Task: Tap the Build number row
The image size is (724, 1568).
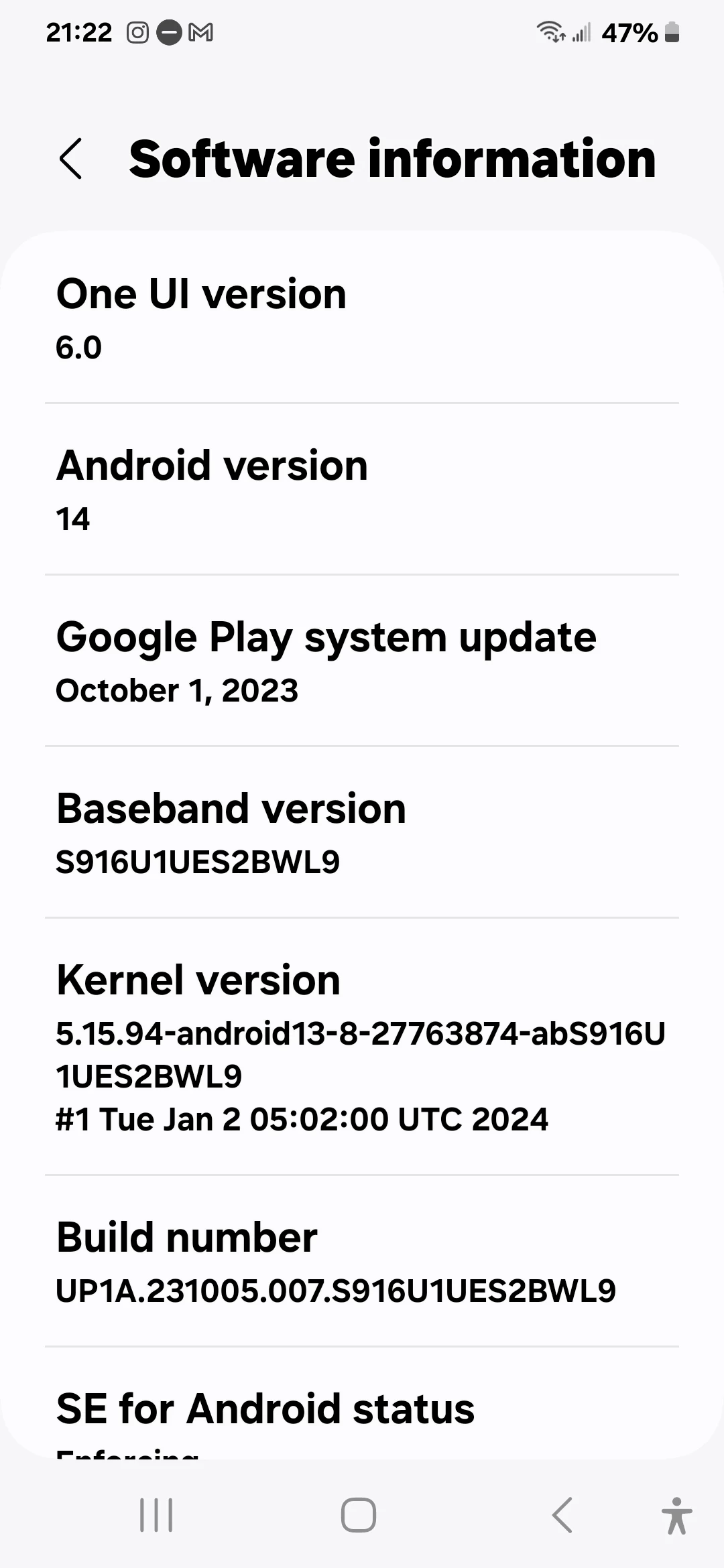Action: [x=362, y=1261]
